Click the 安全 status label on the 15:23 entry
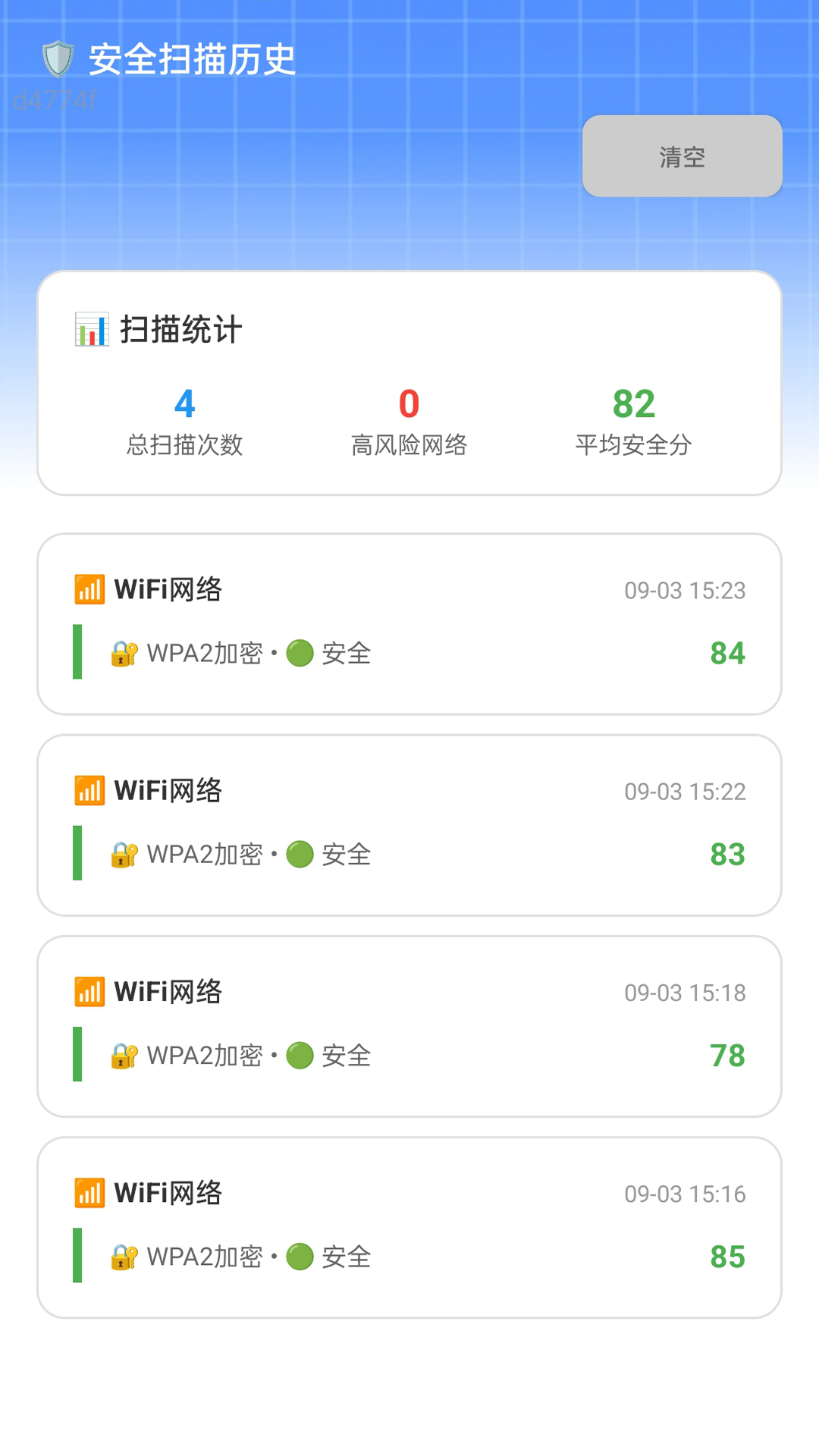 346,653
